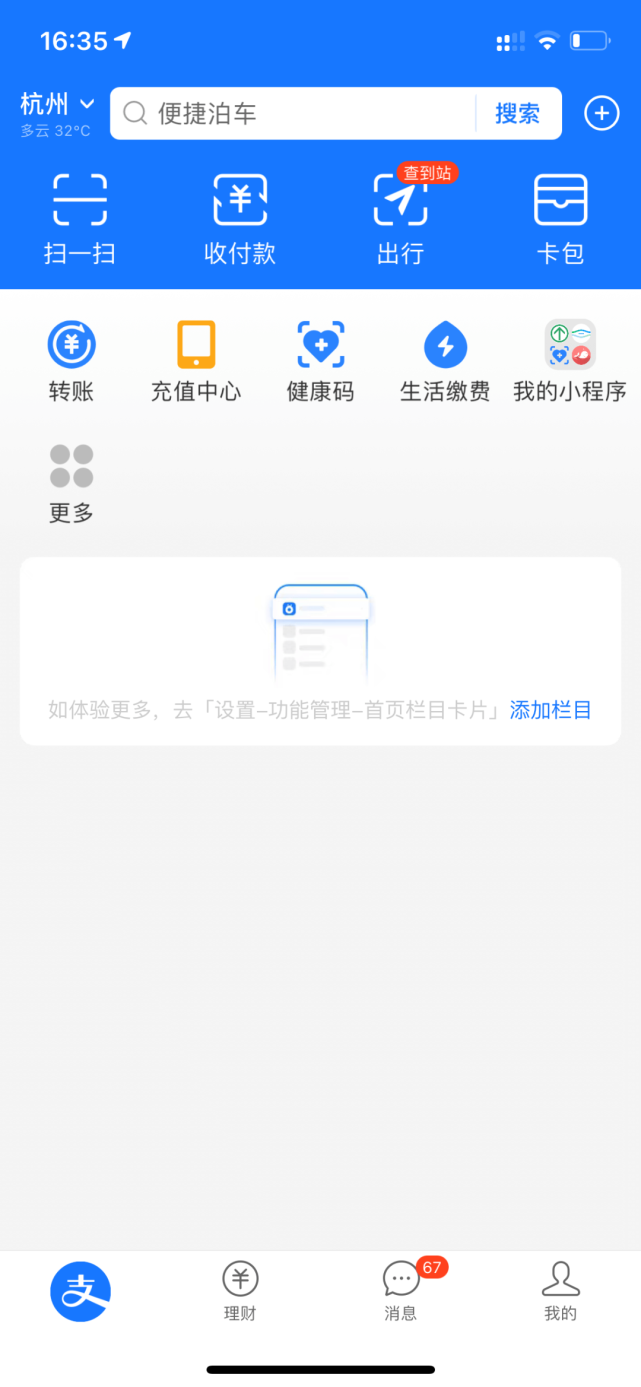Open 我的小程序 folder
Image resolution: width=641 pixels, height=1387 pixels.
coord(570,361)
